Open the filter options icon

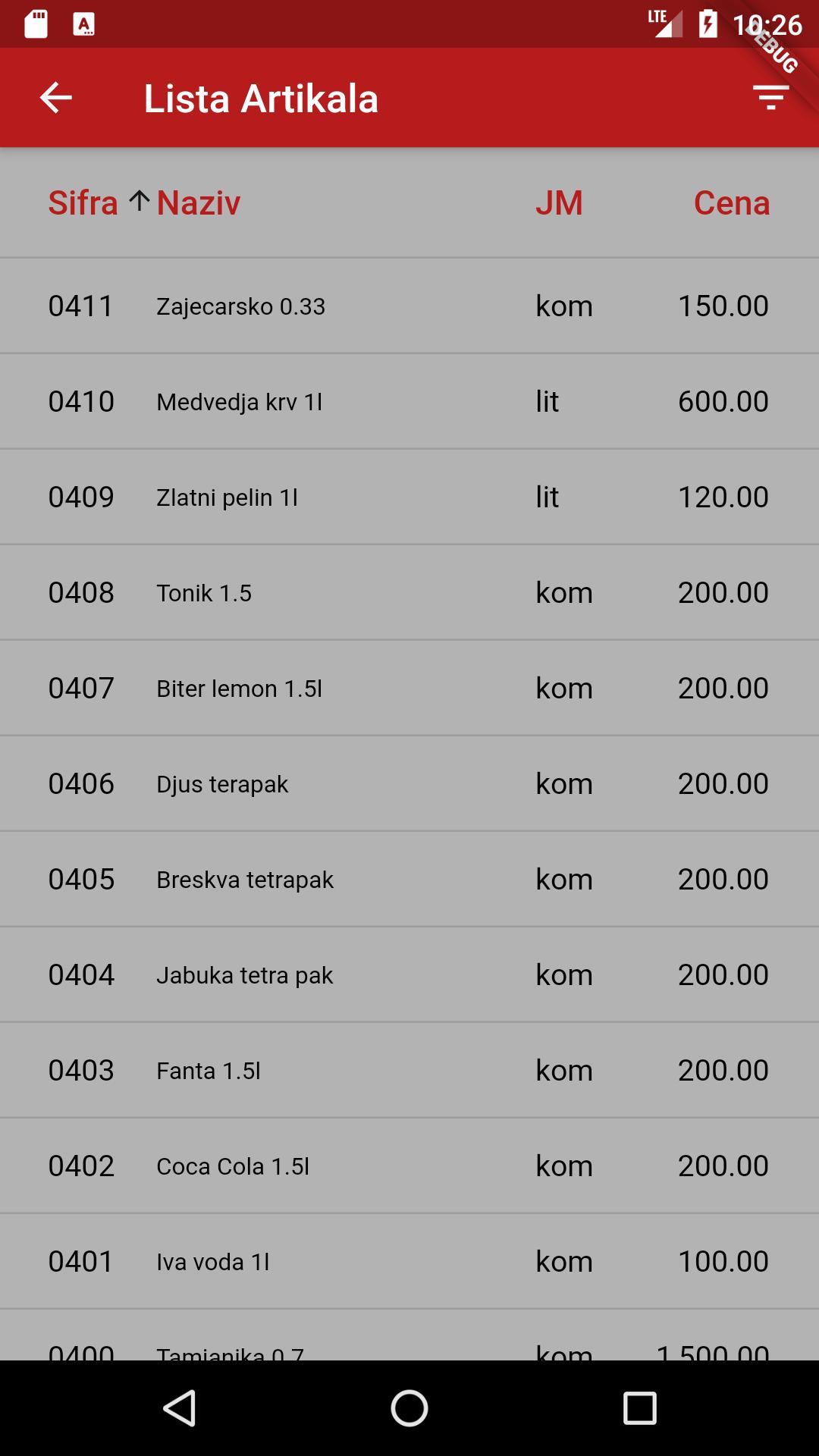coord(770,98)
